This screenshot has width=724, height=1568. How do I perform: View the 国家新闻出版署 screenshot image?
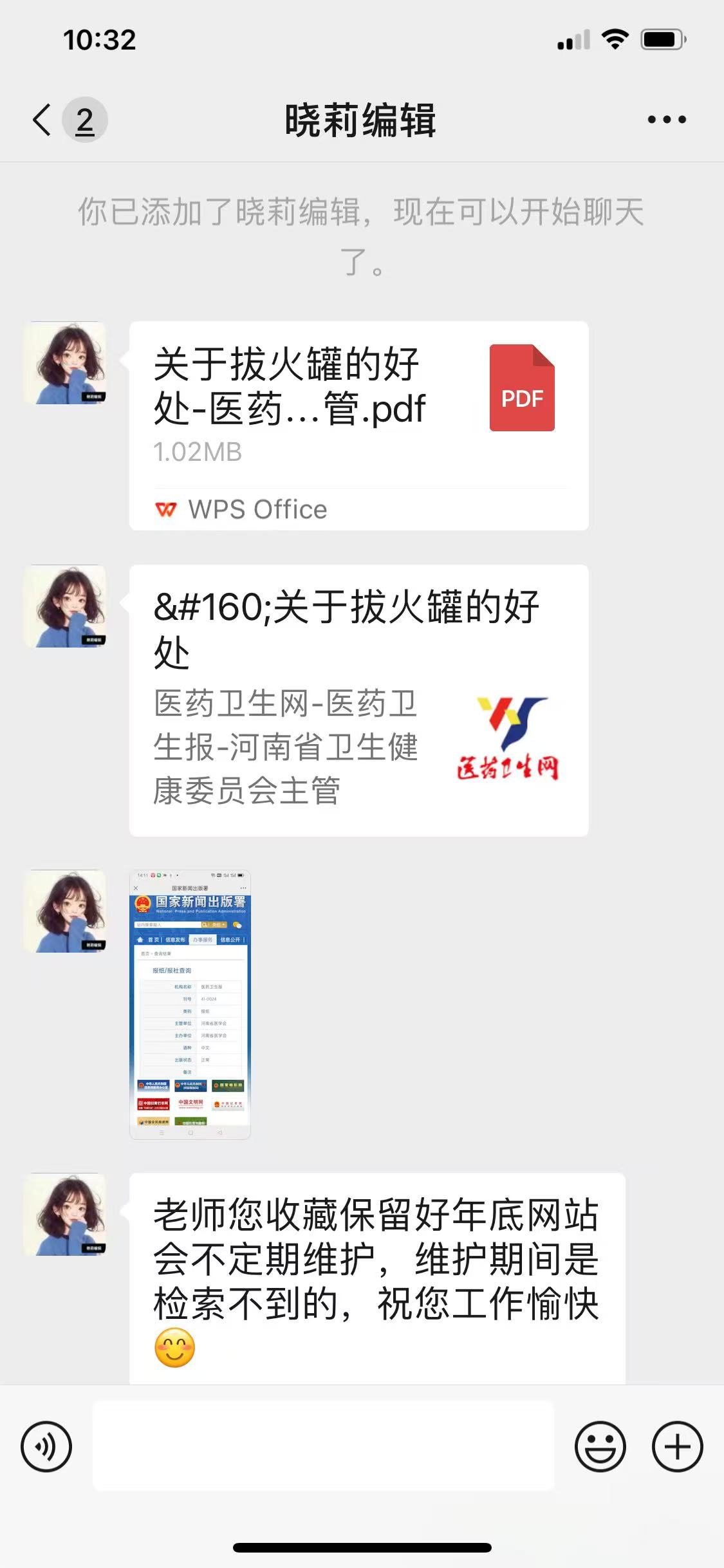coord(190,1004)
